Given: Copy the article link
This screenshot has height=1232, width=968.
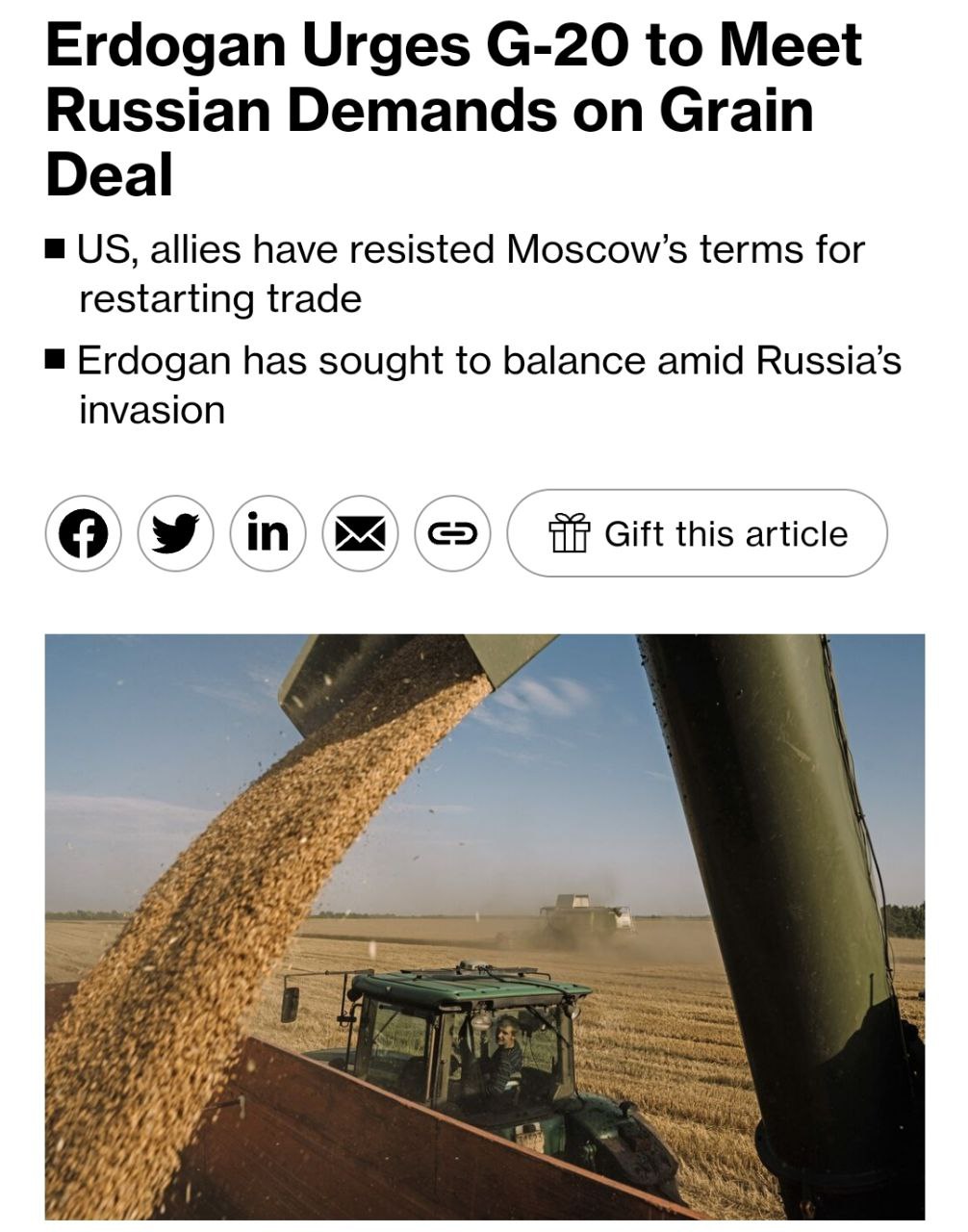Looking at the screenshot, I should [x=452, y=533].
